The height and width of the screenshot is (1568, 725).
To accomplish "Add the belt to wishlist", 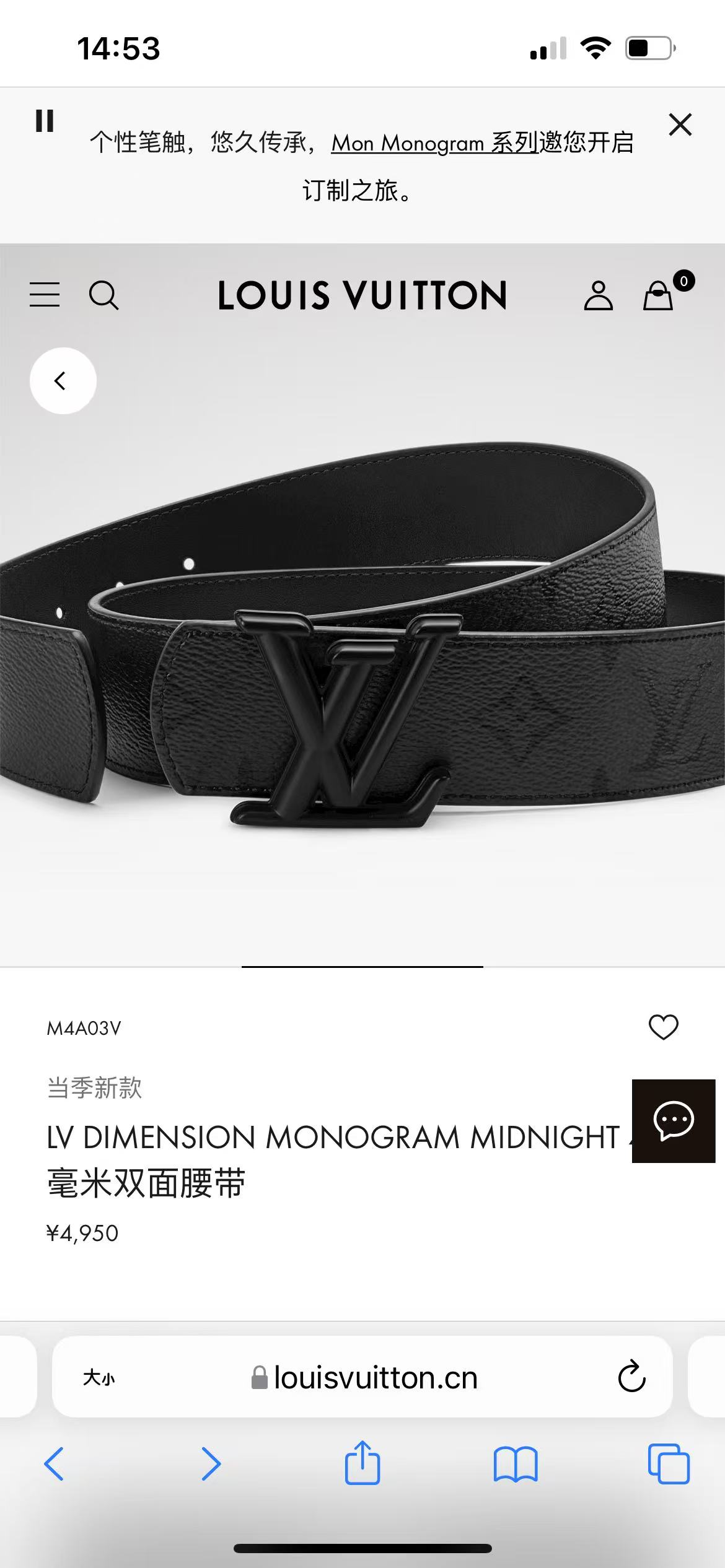I will coord(663,1027).
